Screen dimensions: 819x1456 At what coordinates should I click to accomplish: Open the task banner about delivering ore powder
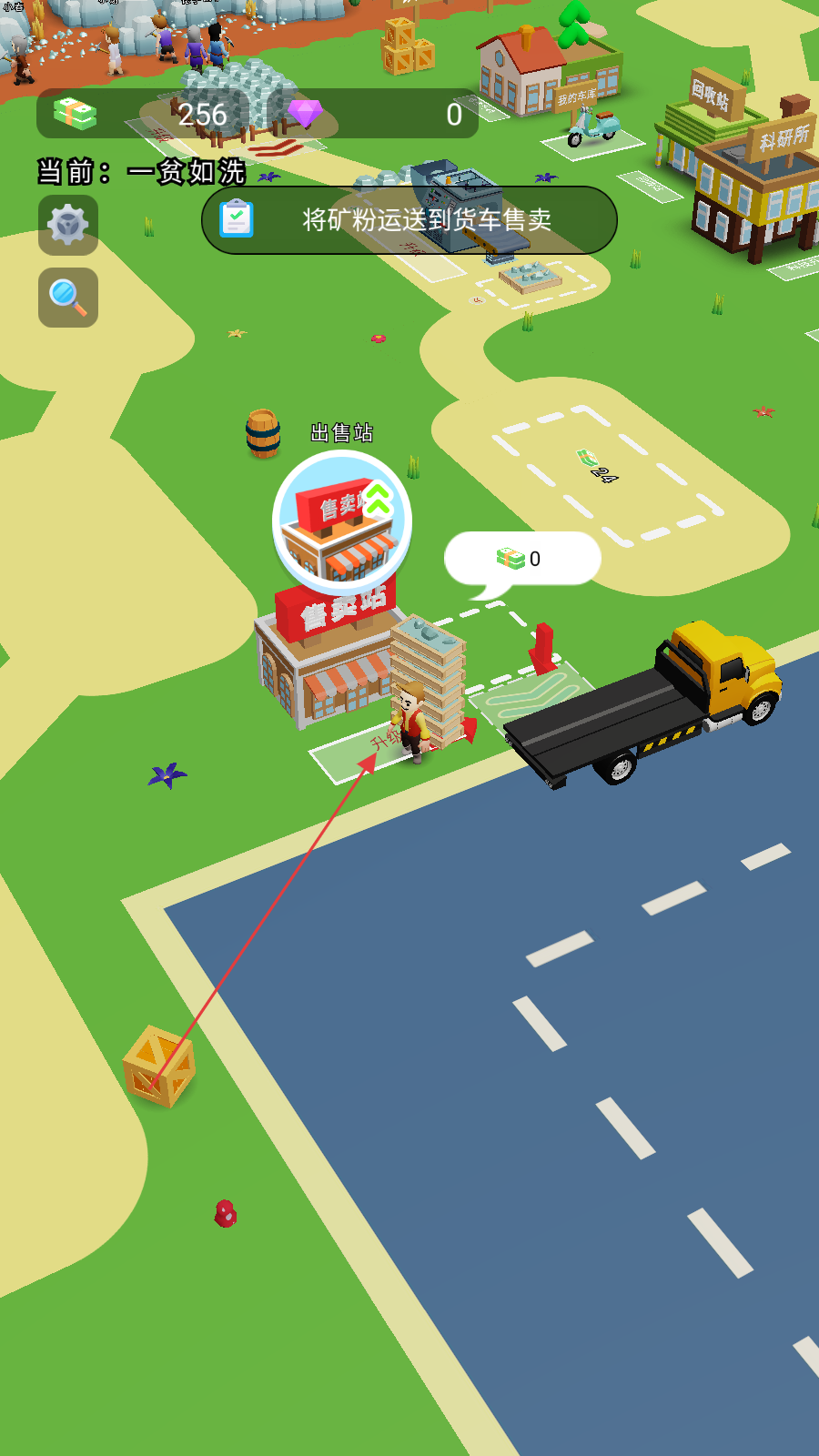(409, 220)
